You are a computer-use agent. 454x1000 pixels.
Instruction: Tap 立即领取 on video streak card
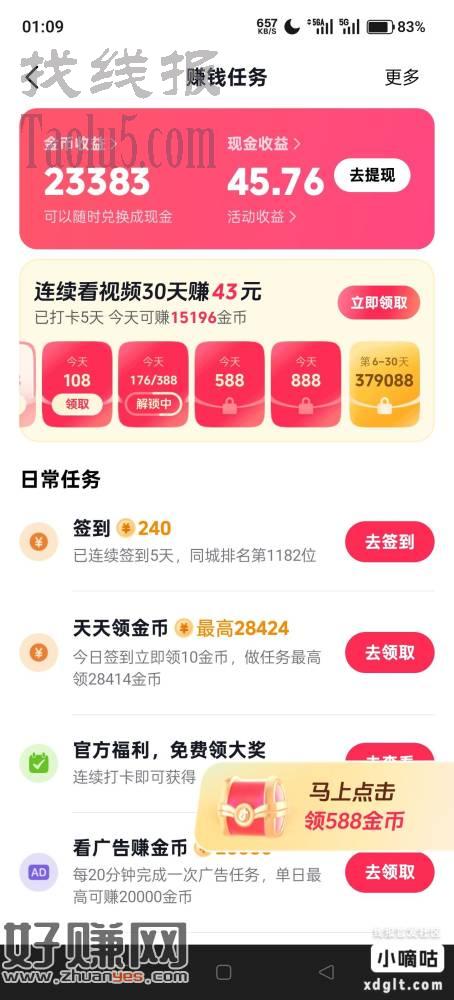click(379, 302)
